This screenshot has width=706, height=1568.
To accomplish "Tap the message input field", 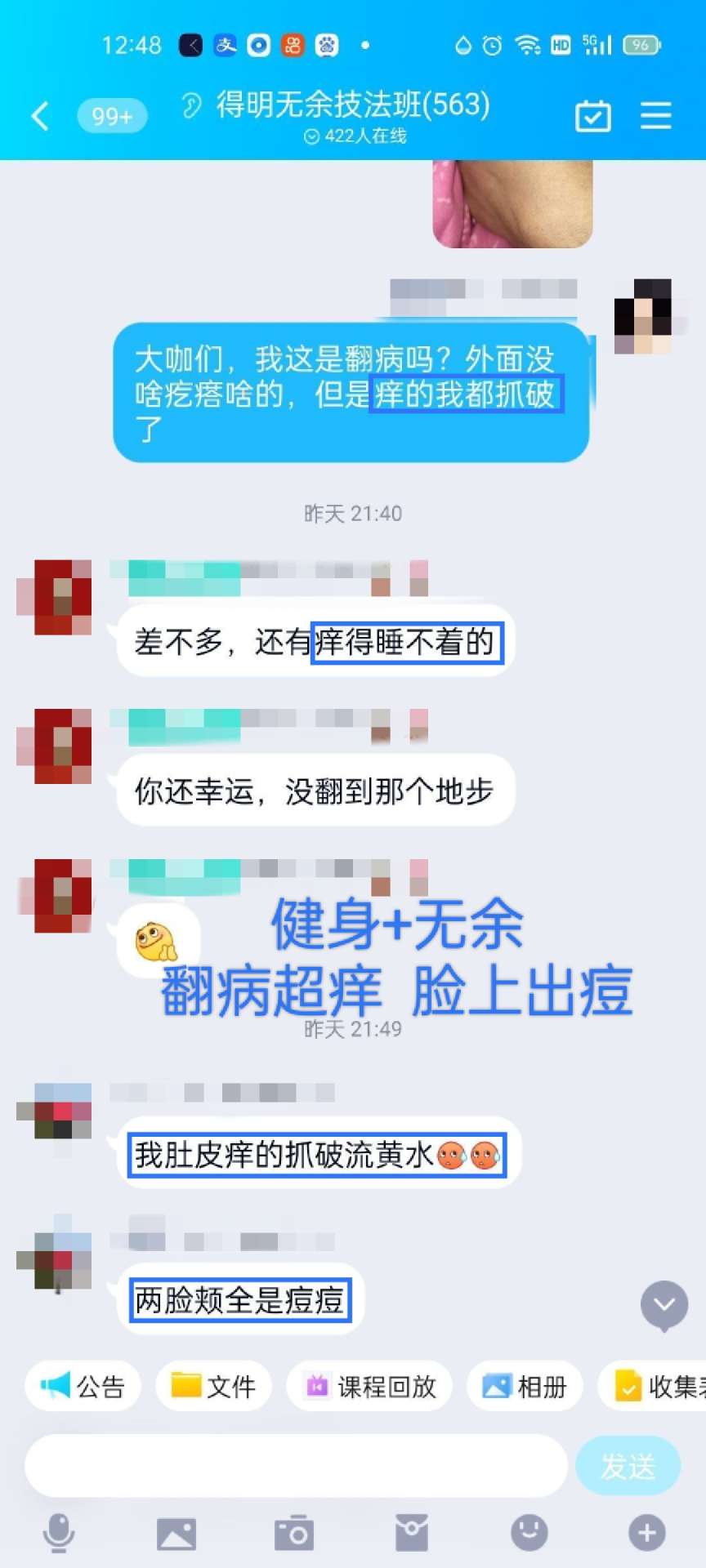I will point(296,1466).
